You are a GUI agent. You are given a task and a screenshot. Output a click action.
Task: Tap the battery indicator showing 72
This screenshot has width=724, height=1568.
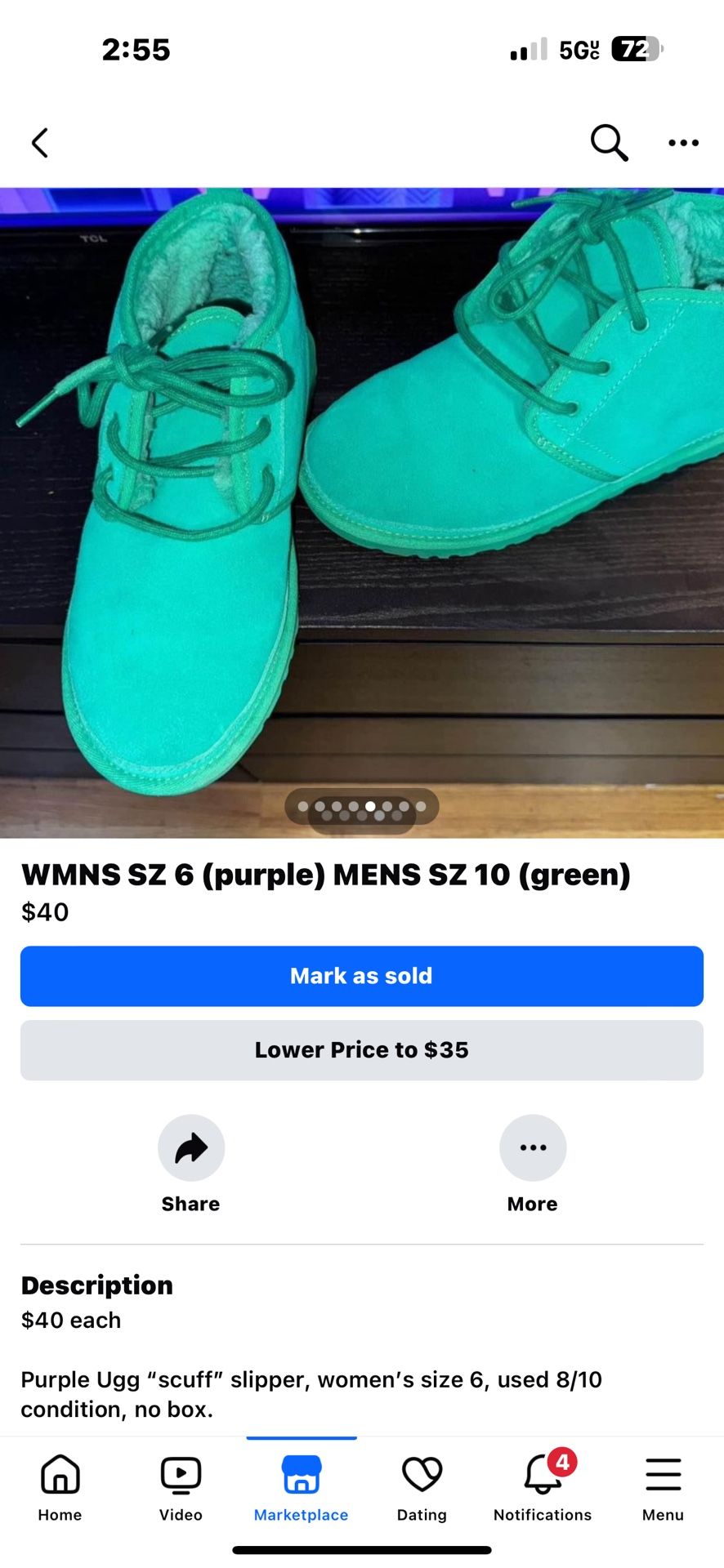tap(637, 50)
